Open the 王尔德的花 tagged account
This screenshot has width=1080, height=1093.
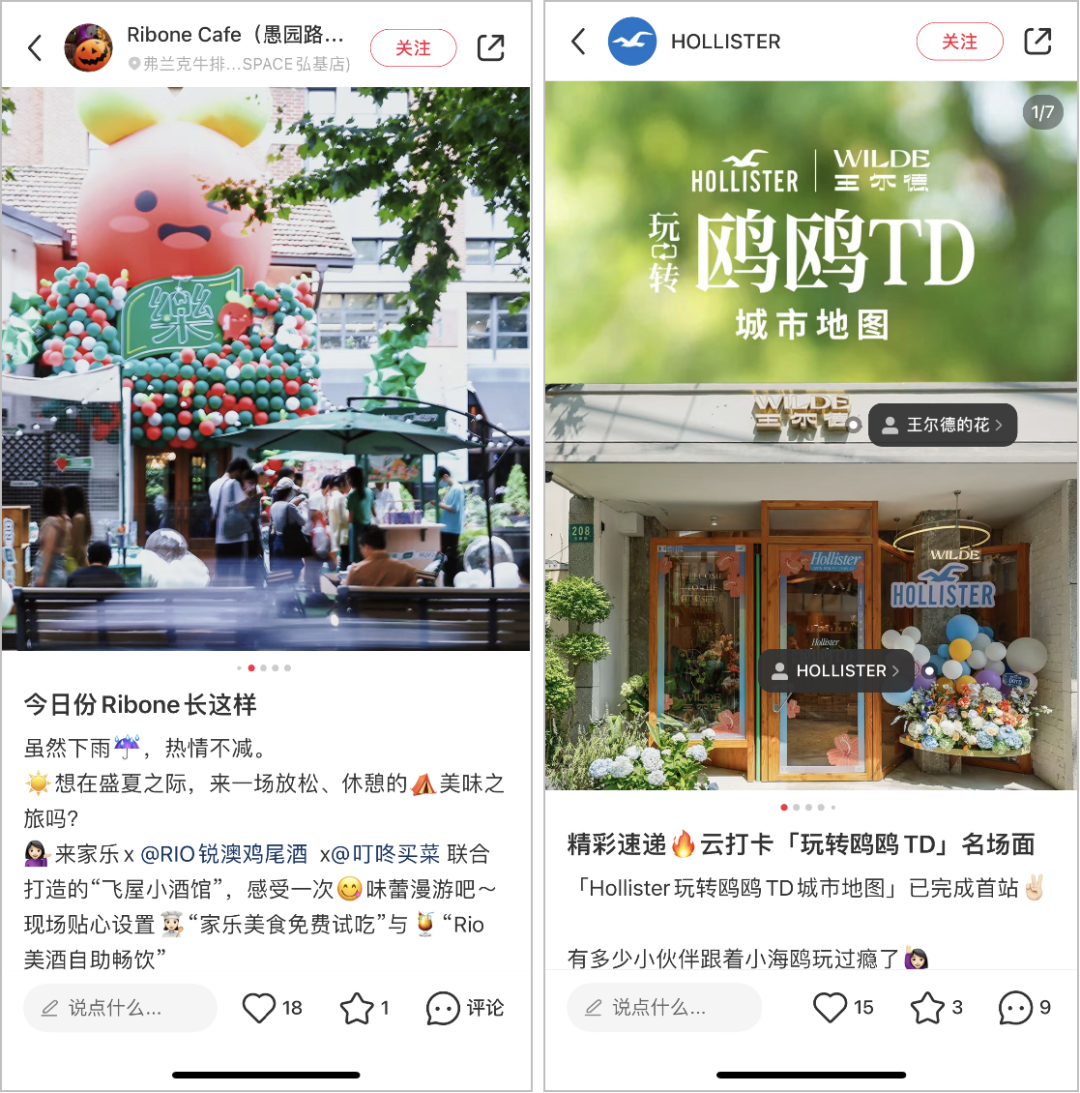(x=943, y=425)
